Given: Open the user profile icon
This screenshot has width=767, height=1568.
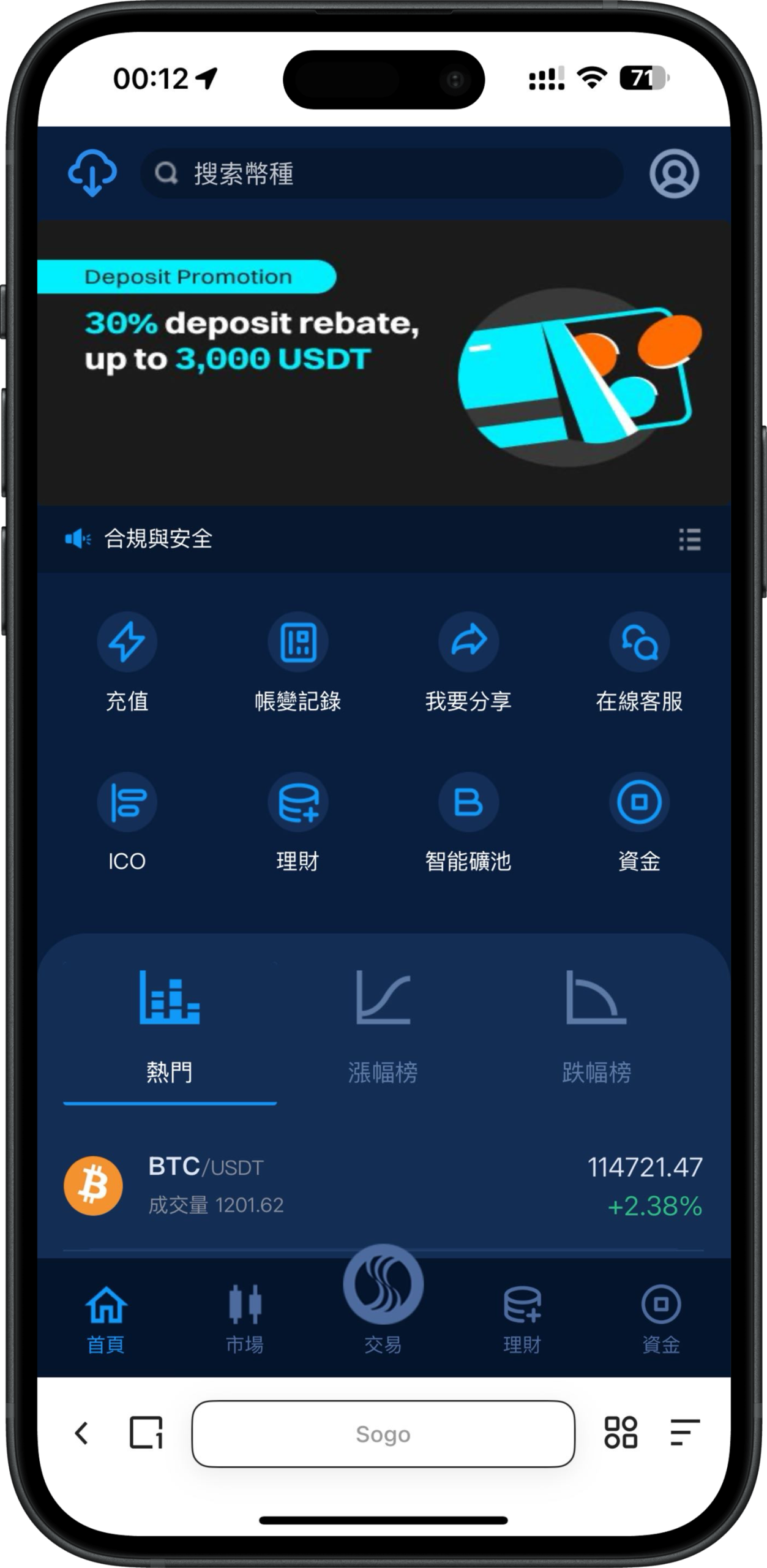Looking at the screenshot, I should [x=674, y=173].
